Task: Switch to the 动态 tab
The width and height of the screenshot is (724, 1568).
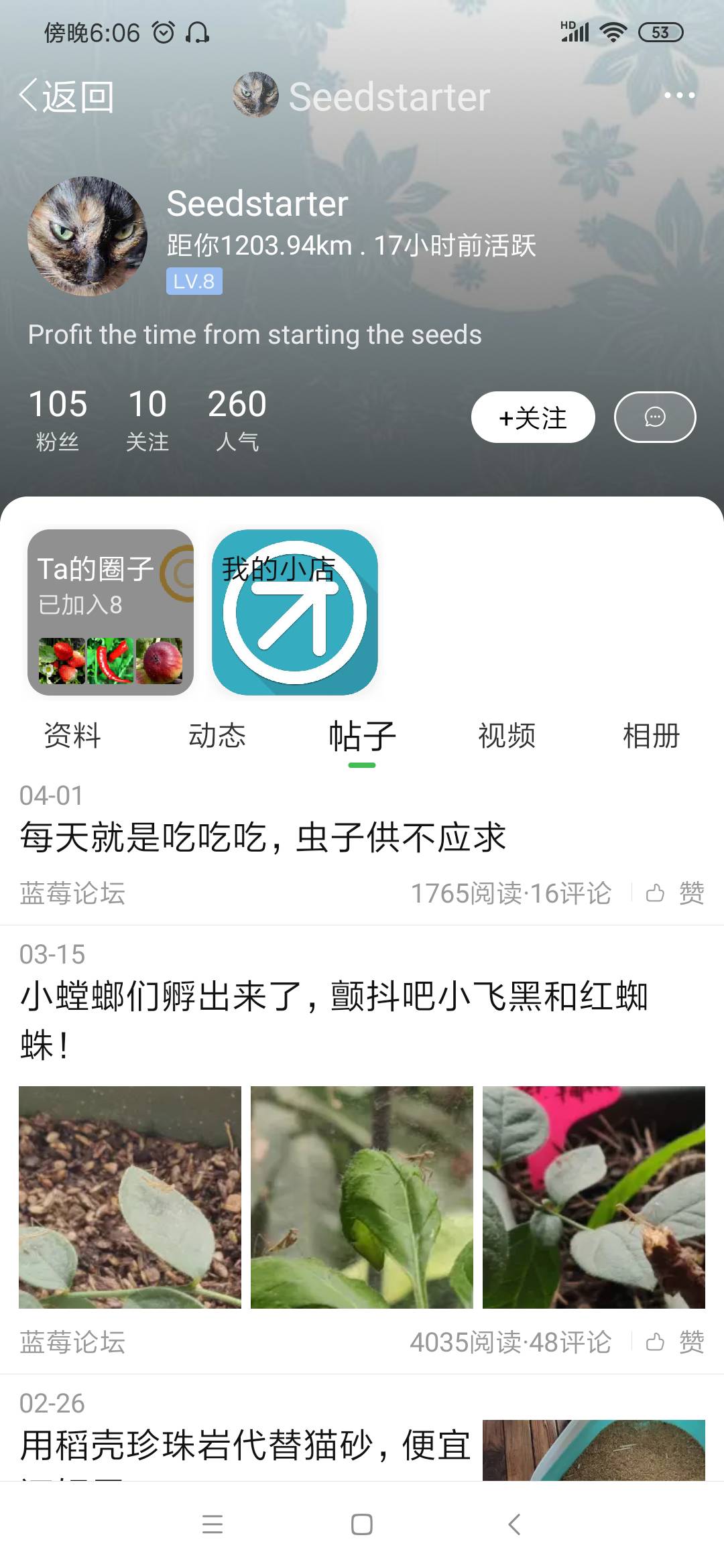Action: [217, 736]
